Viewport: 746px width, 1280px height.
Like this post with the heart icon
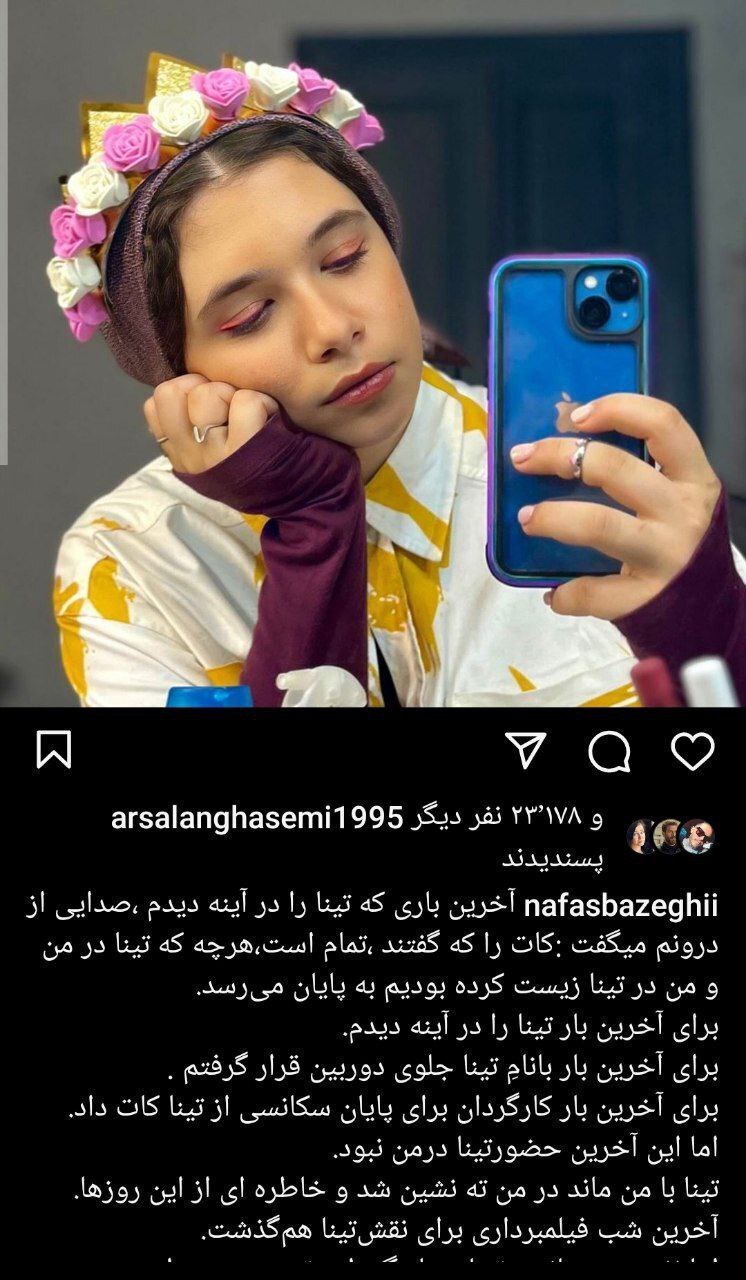point(692,750)
